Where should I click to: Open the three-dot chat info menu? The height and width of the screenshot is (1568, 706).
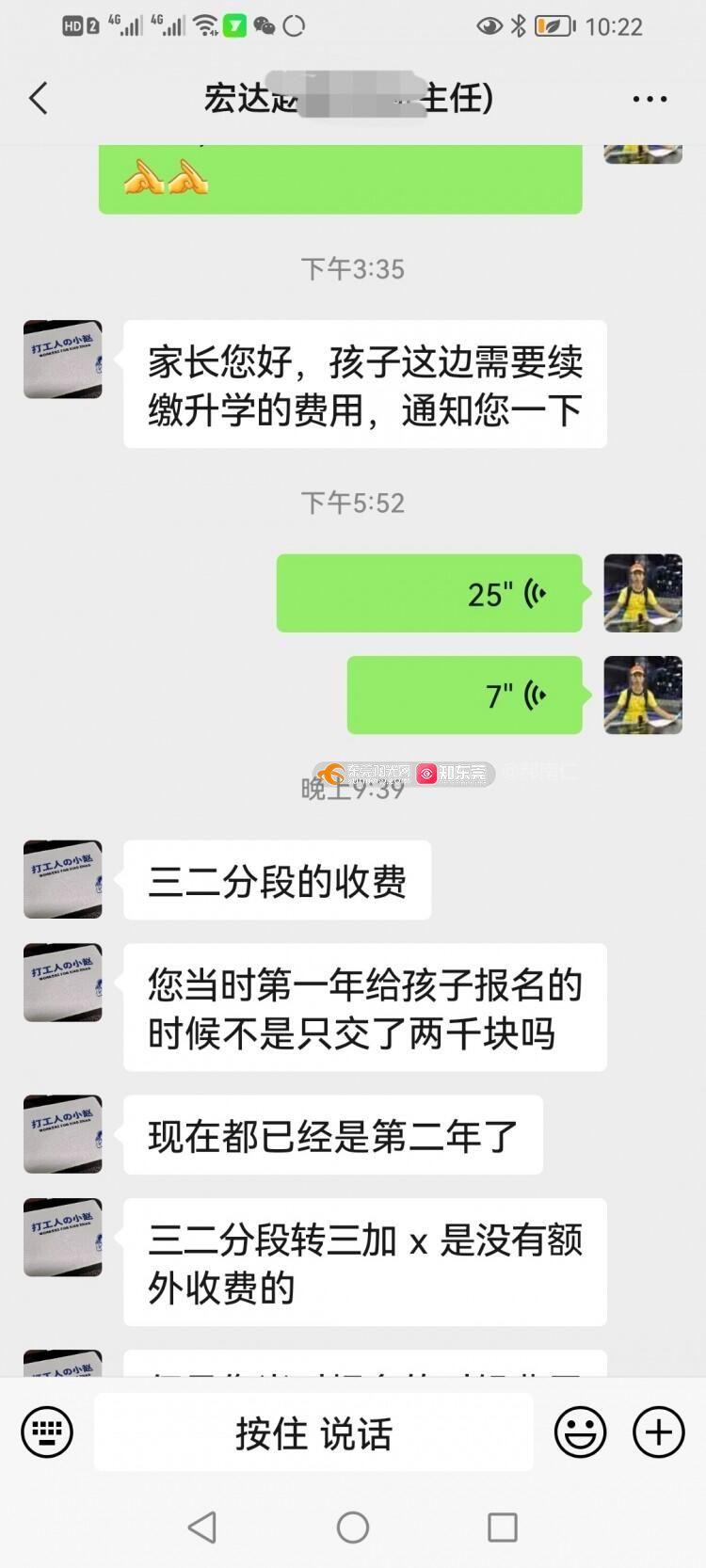pyautogui.click(x=650, y=99)
